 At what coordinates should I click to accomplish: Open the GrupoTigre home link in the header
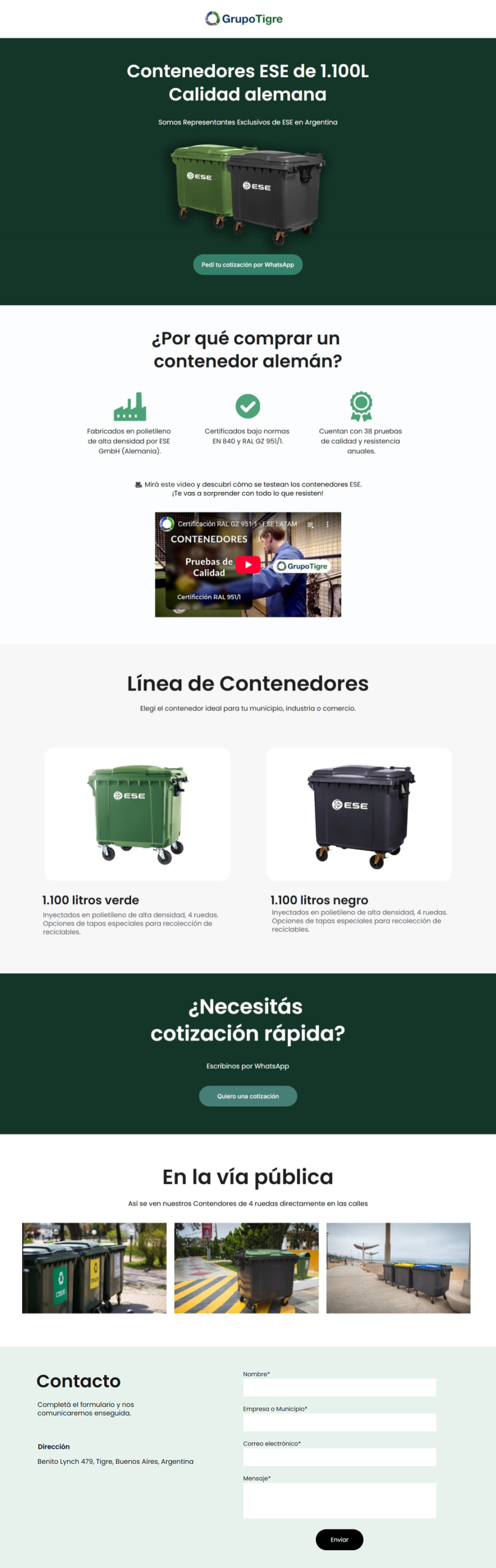[244, 18]
